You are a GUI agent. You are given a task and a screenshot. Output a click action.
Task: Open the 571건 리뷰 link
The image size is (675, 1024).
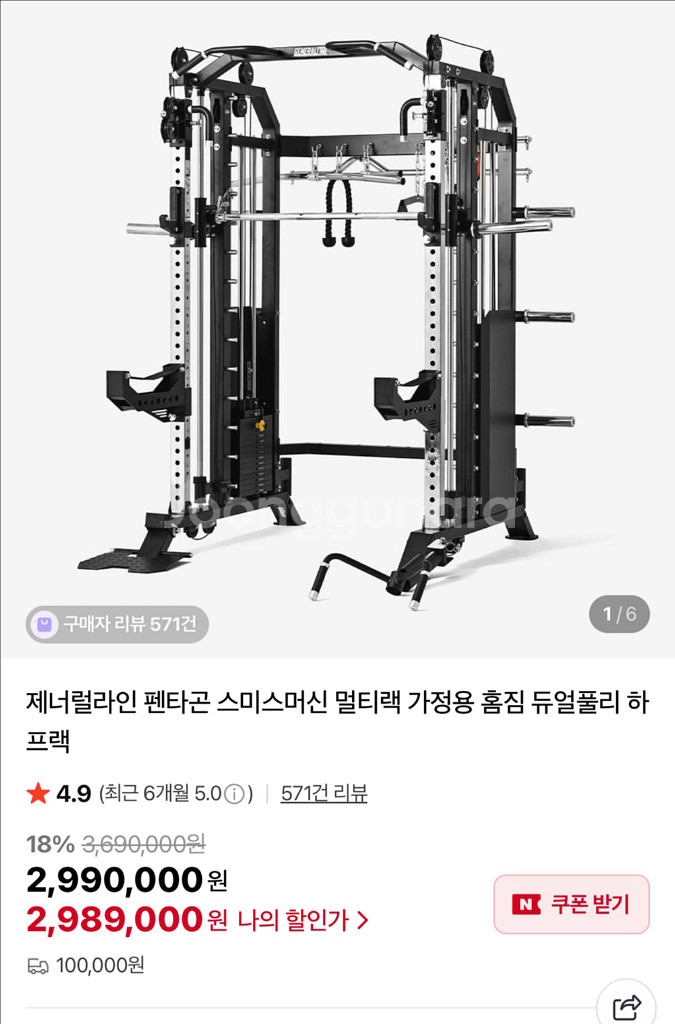[324, 794]
